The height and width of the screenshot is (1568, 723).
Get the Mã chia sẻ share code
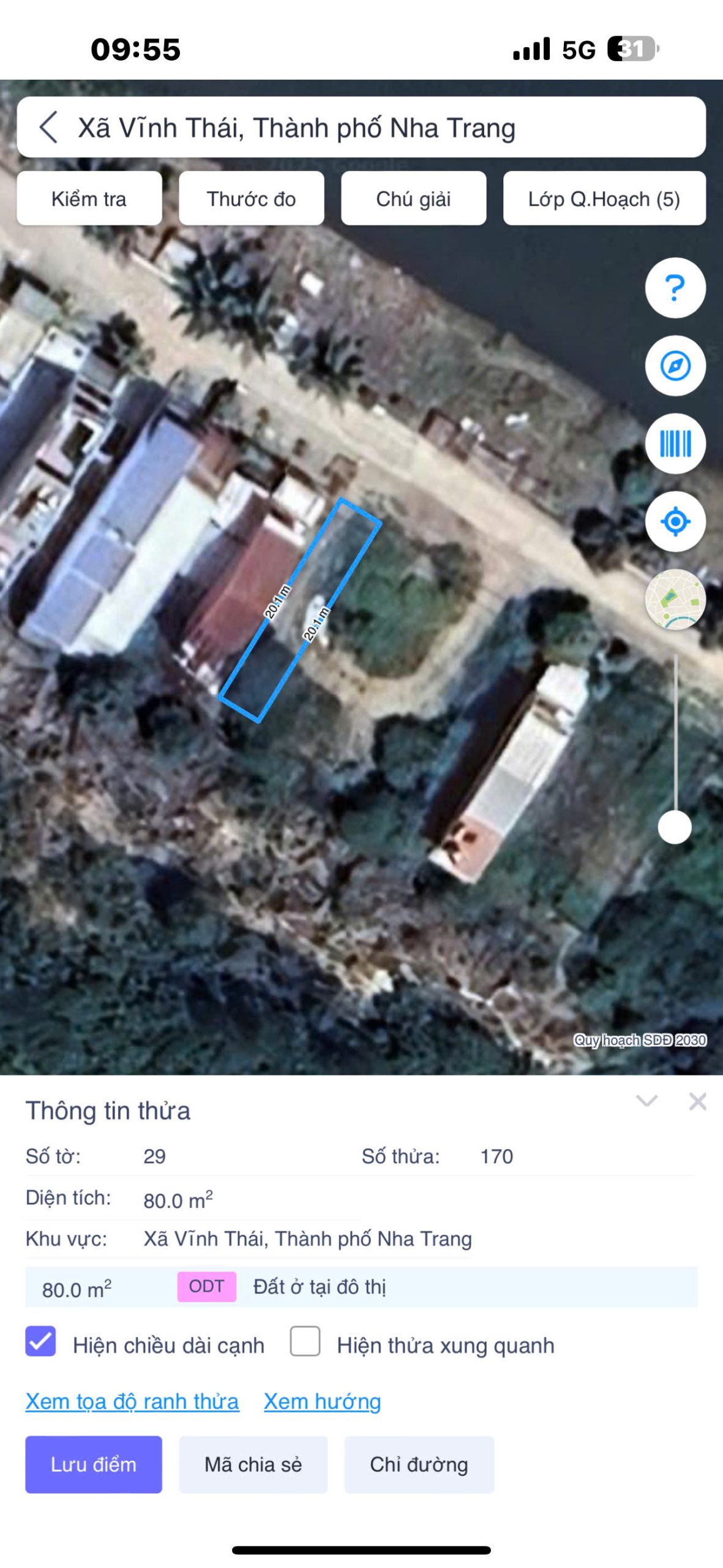click(253, 1464)
